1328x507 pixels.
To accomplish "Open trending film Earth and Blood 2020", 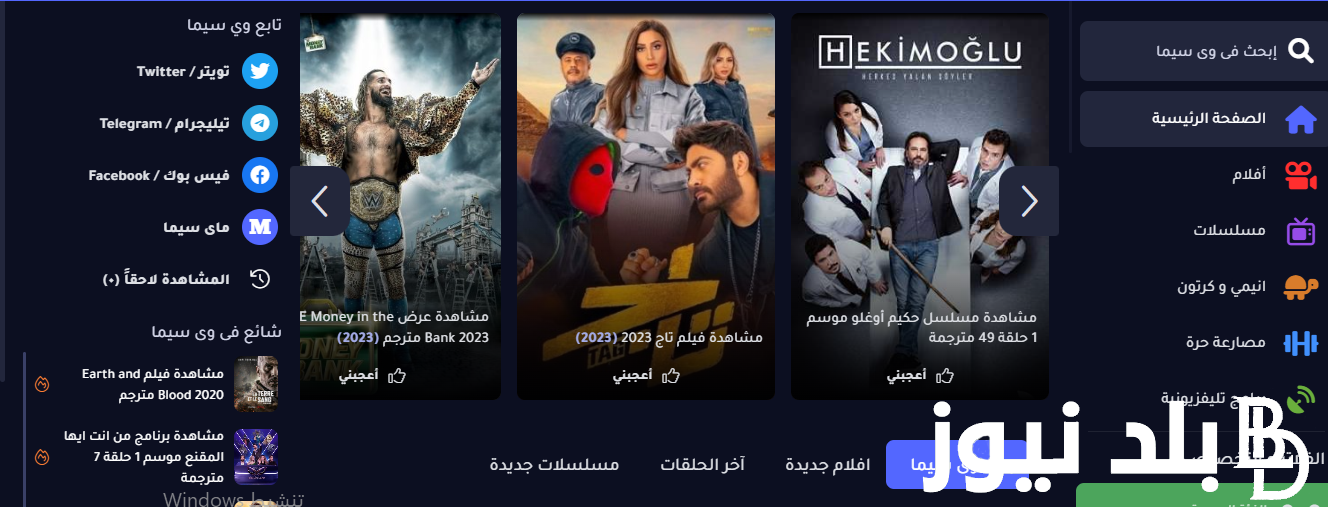I will coord(152,384).
